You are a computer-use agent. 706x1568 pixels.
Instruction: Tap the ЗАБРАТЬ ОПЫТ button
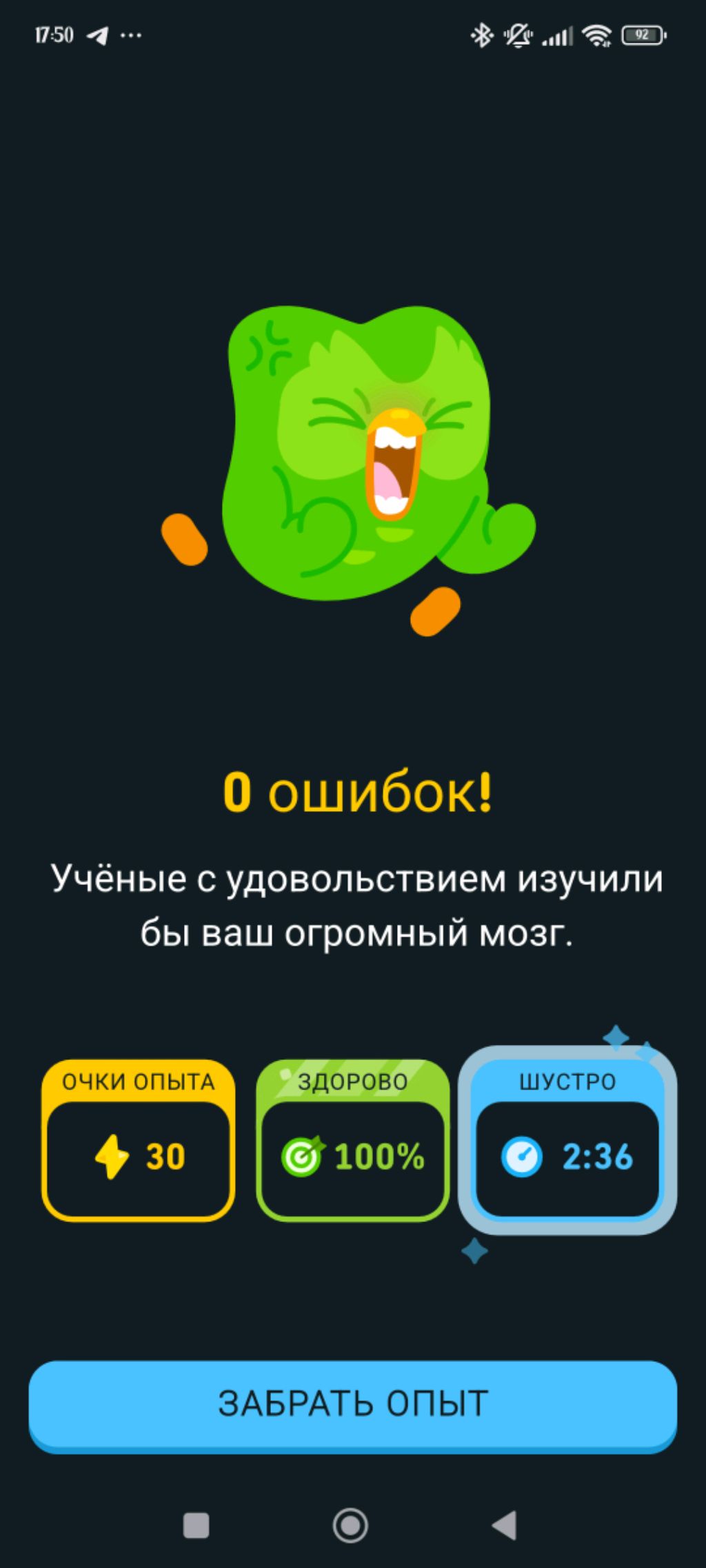click(352, 1404)
